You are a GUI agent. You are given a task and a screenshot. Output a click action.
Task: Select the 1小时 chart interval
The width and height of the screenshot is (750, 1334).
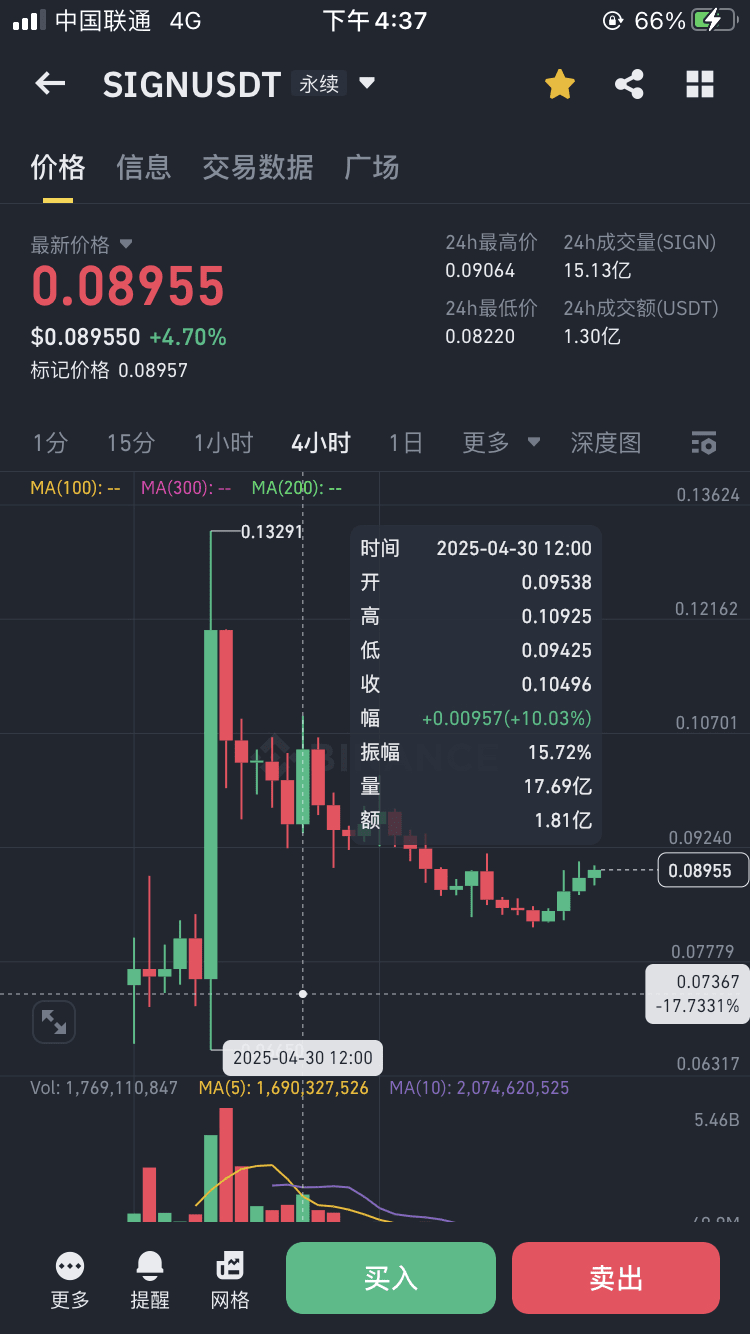tap(224, 443)
